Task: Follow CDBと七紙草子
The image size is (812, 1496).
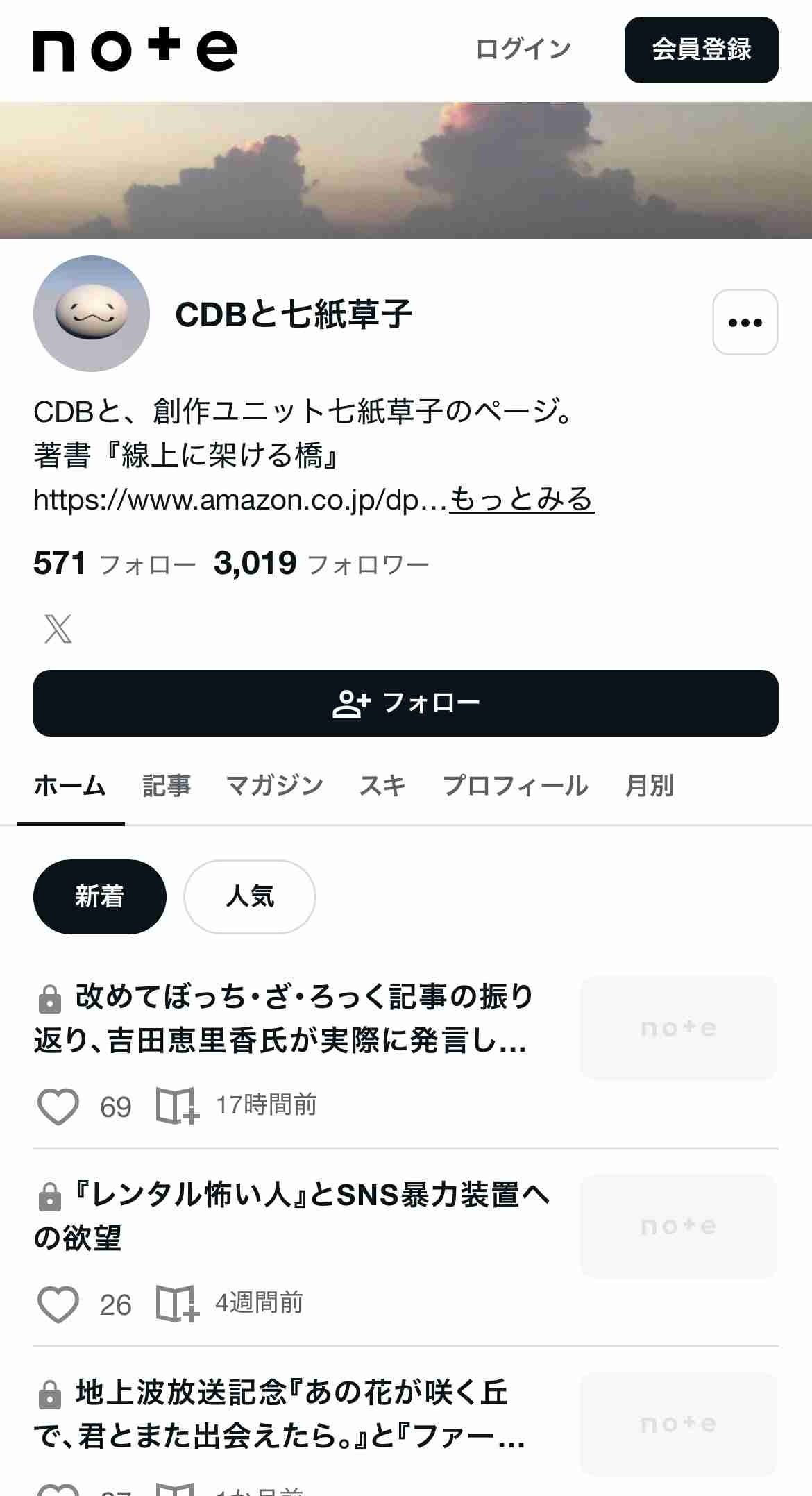Action: point(406,703)
